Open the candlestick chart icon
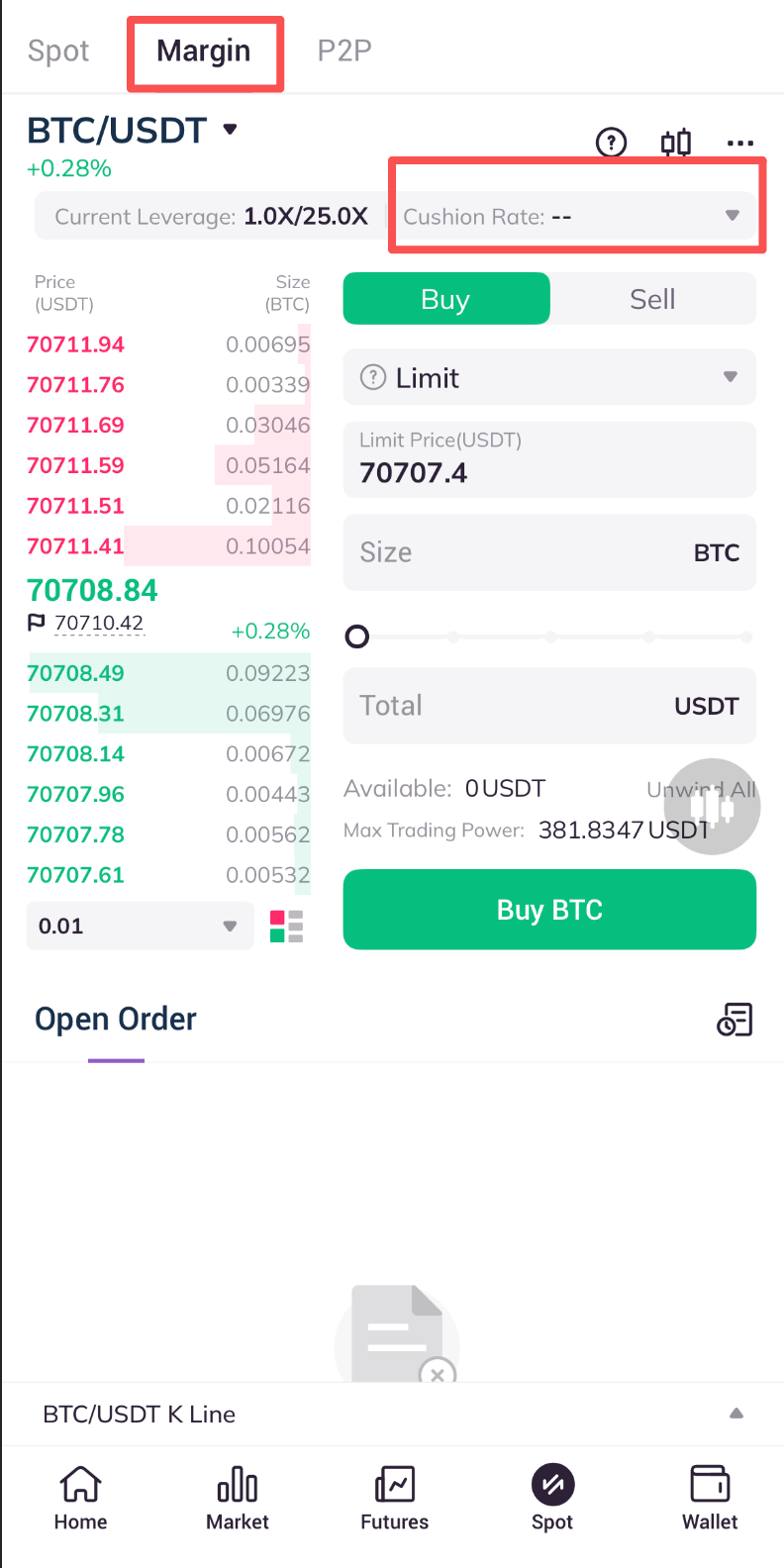The width and height of the screenshot is (784, 1568). pos(676,143)
